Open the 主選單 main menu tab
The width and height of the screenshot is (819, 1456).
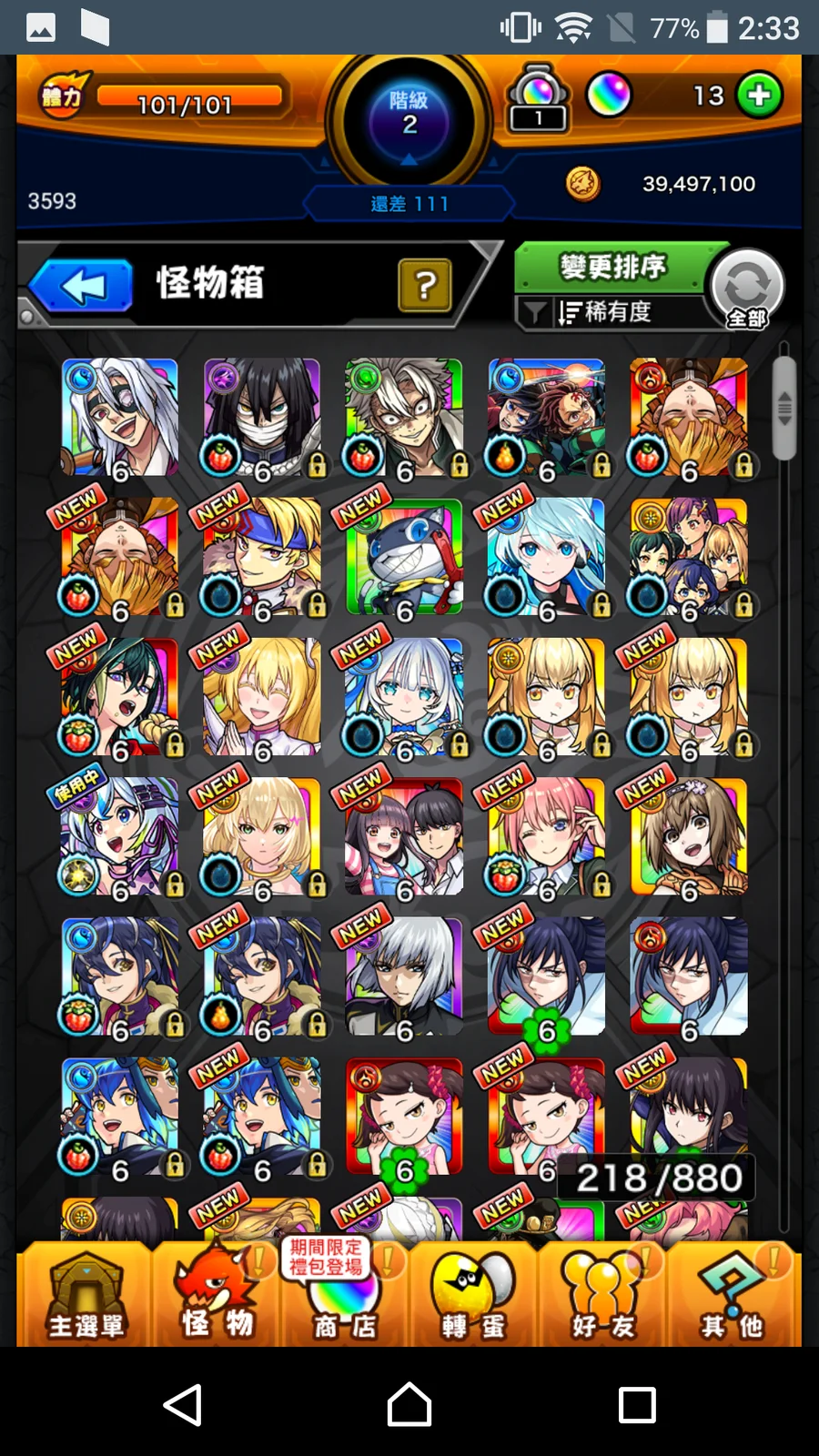pyautogui.click(x=86, y=1294)
